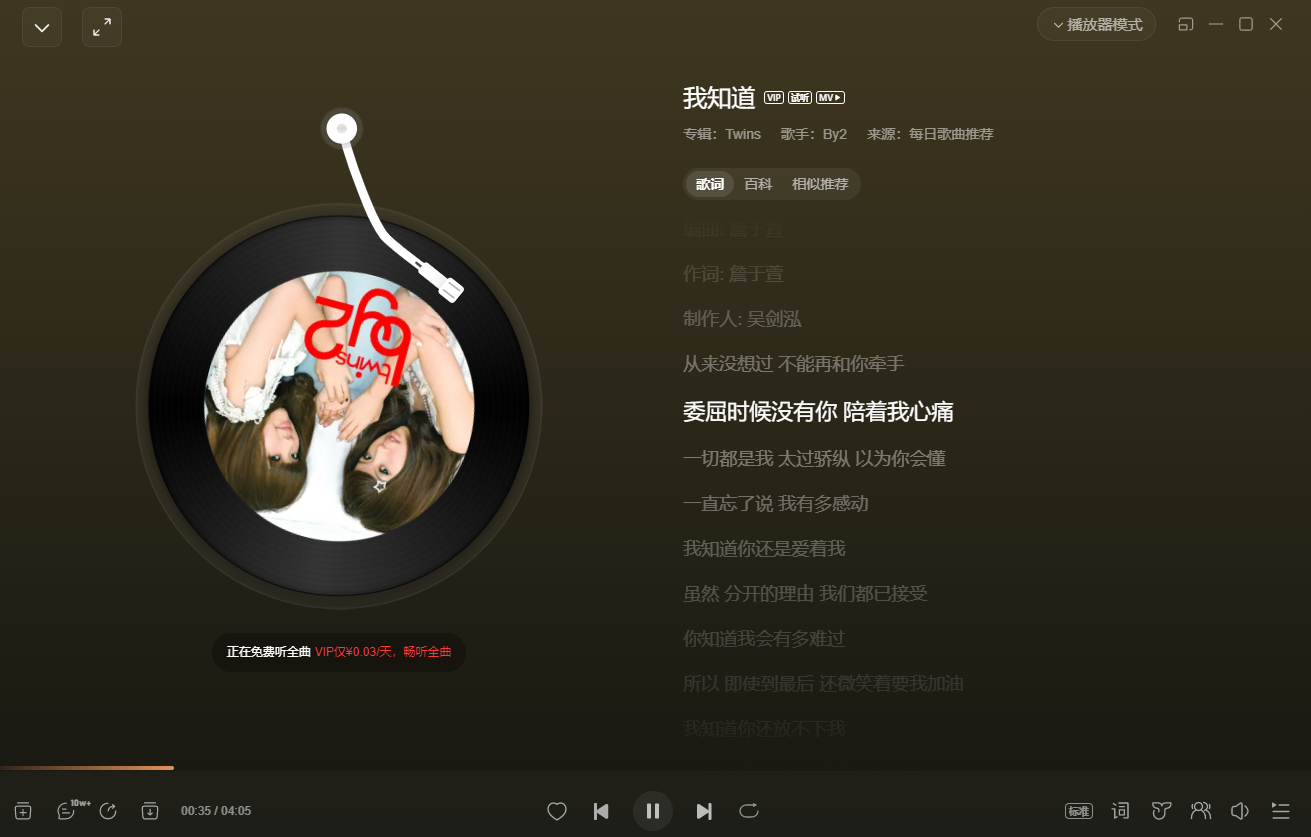Screen dimensions: 1311x837
Task: Open the 播放器模式 dropdown
Action: [1096, 24]
